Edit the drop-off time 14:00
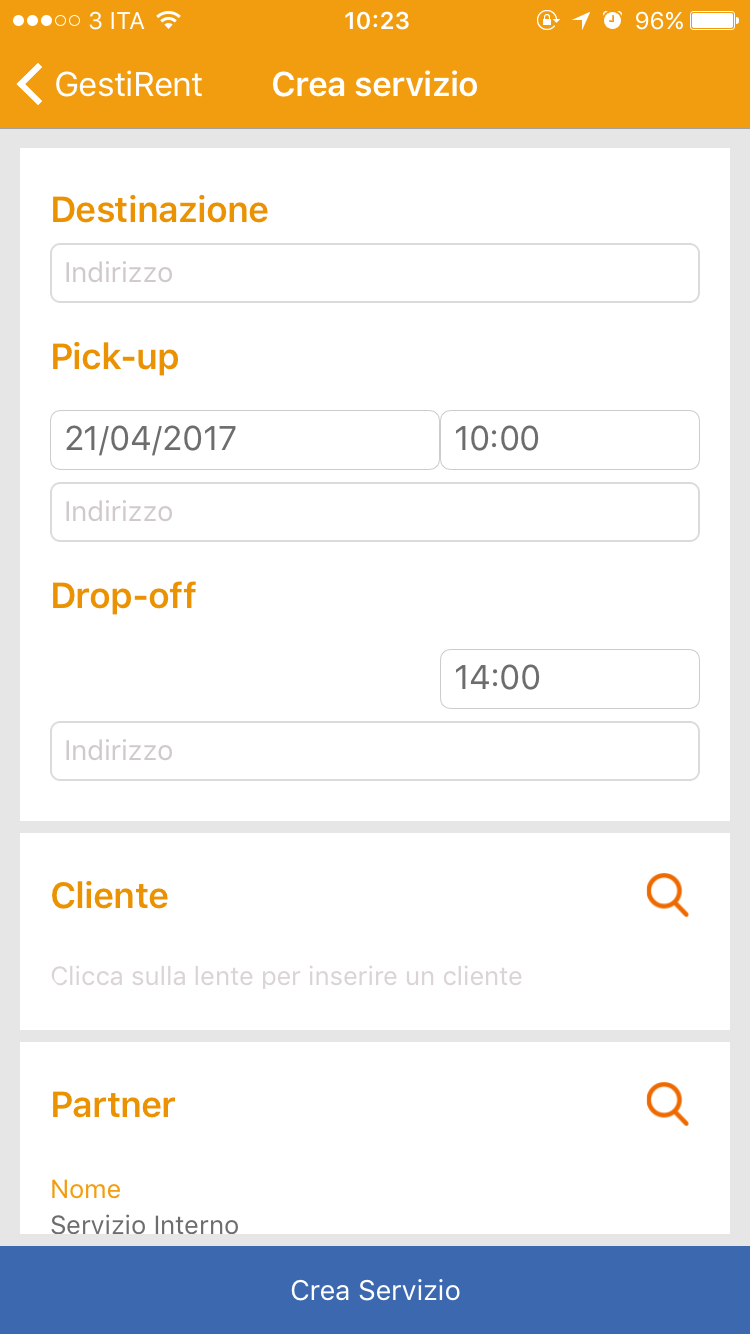 coord(570,678)
